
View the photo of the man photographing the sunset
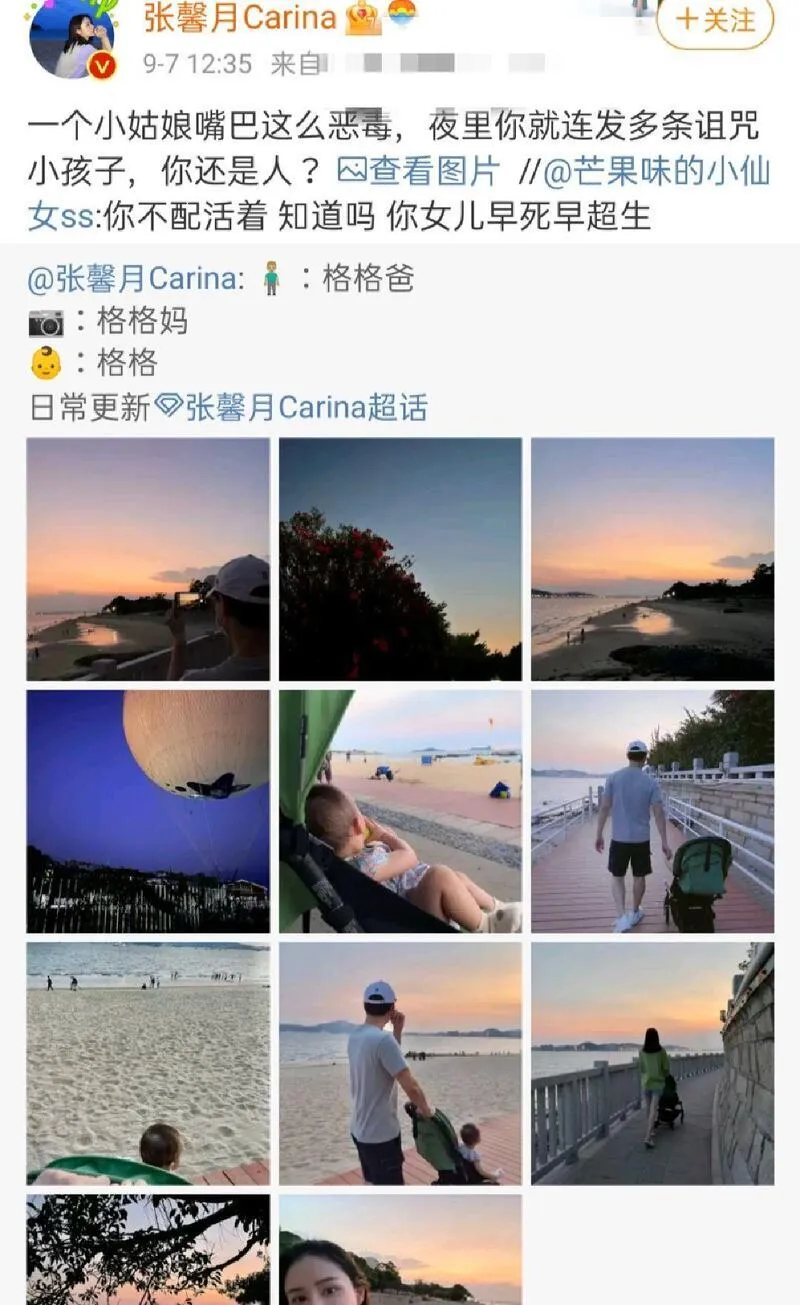(148, 559)
